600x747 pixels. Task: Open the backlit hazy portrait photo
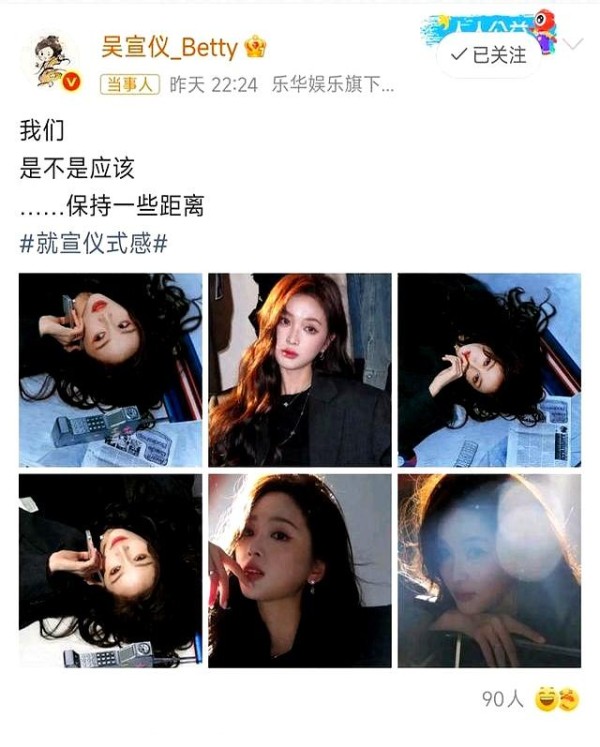[x=489, y=570]
